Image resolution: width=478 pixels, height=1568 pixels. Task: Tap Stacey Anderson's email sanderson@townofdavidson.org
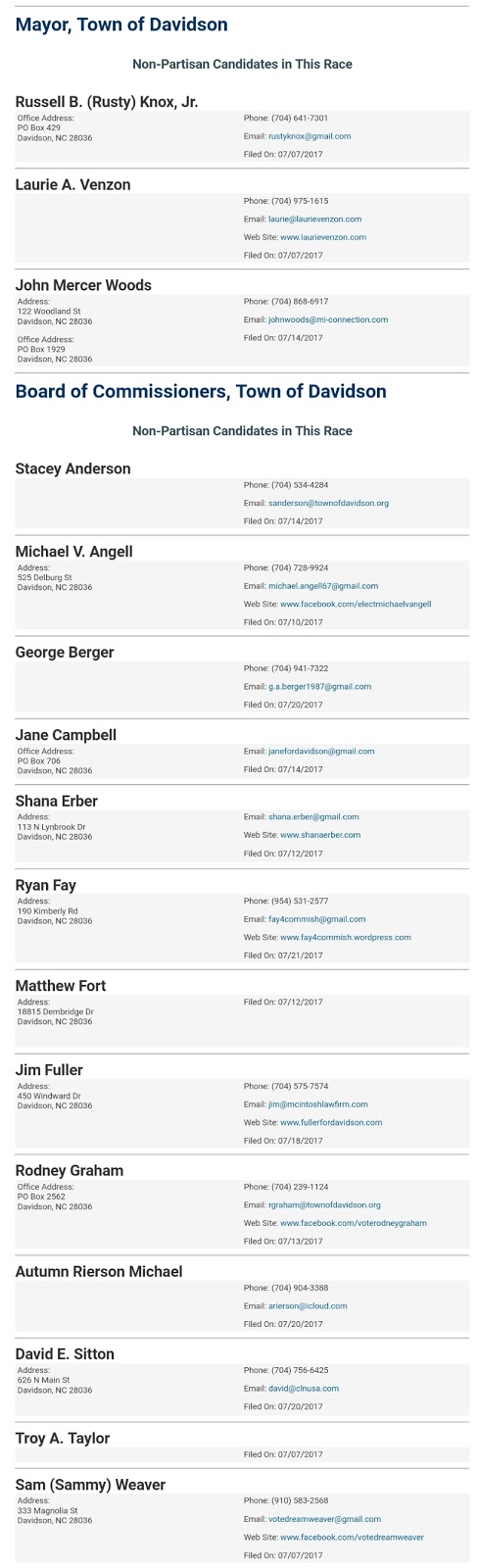(x=329, y=503)
